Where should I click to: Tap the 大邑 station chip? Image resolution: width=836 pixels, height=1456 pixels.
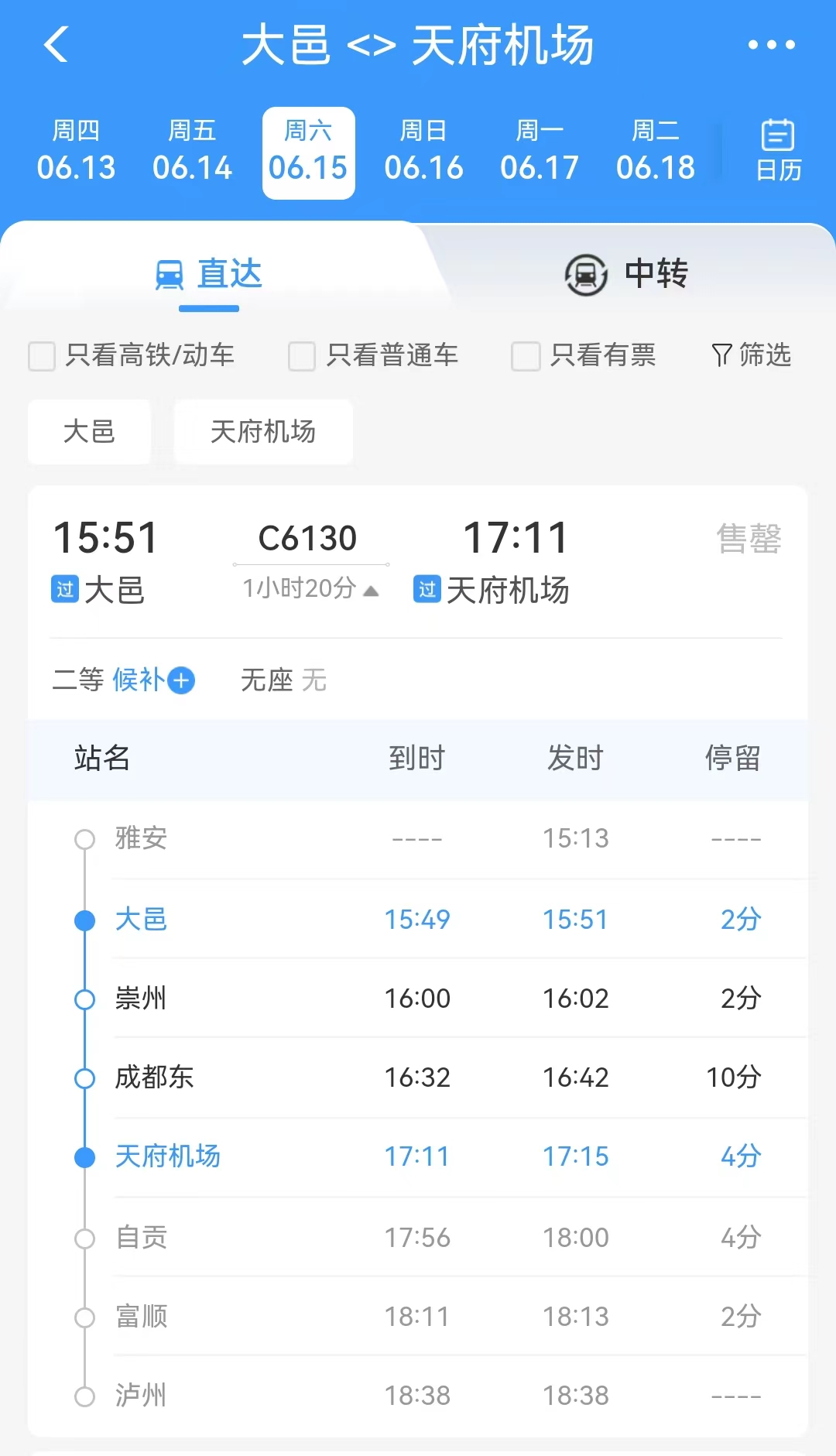click(89, 432)
